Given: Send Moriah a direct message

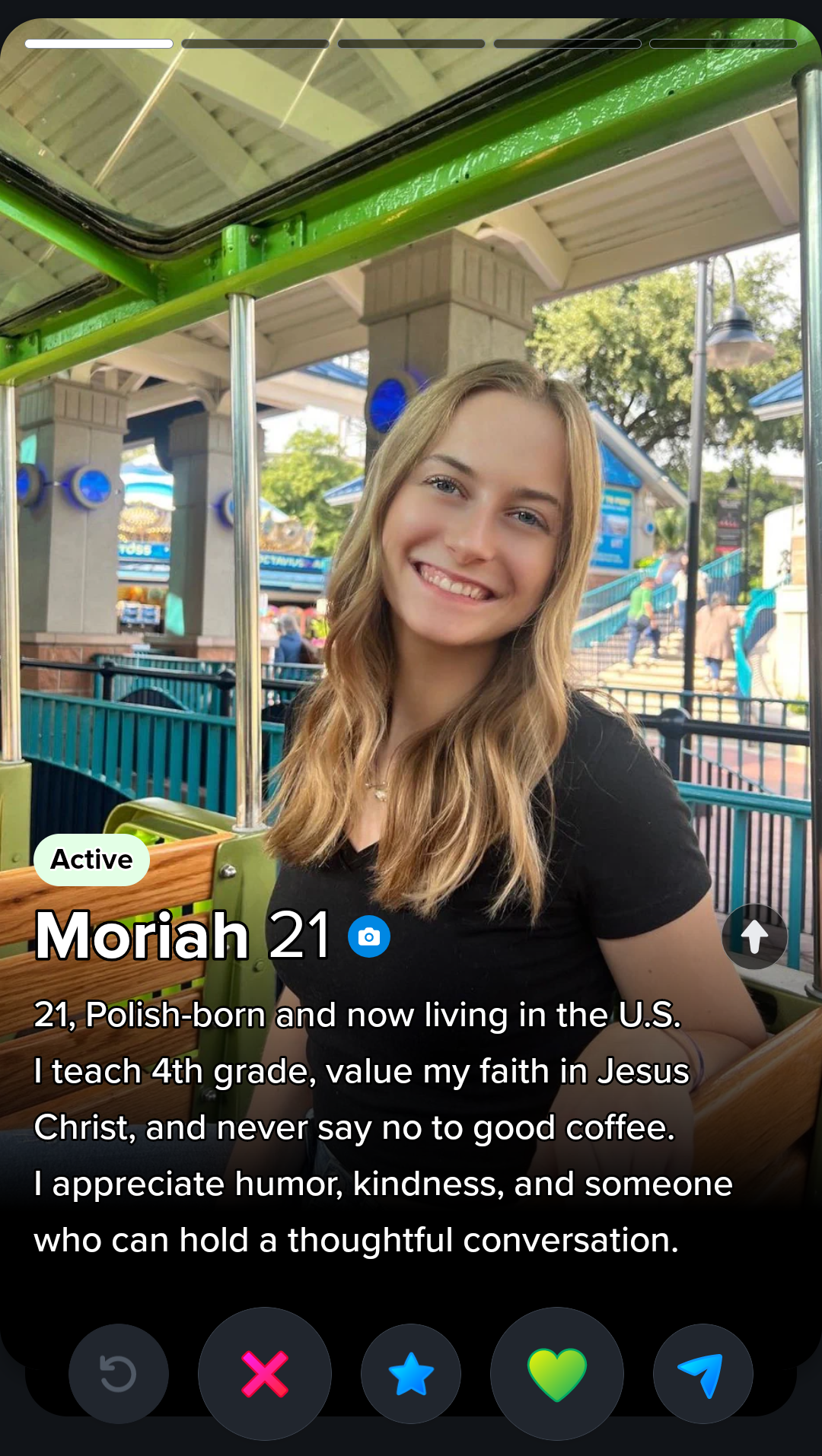Looking at the screenshot, I should [703, 1374].
